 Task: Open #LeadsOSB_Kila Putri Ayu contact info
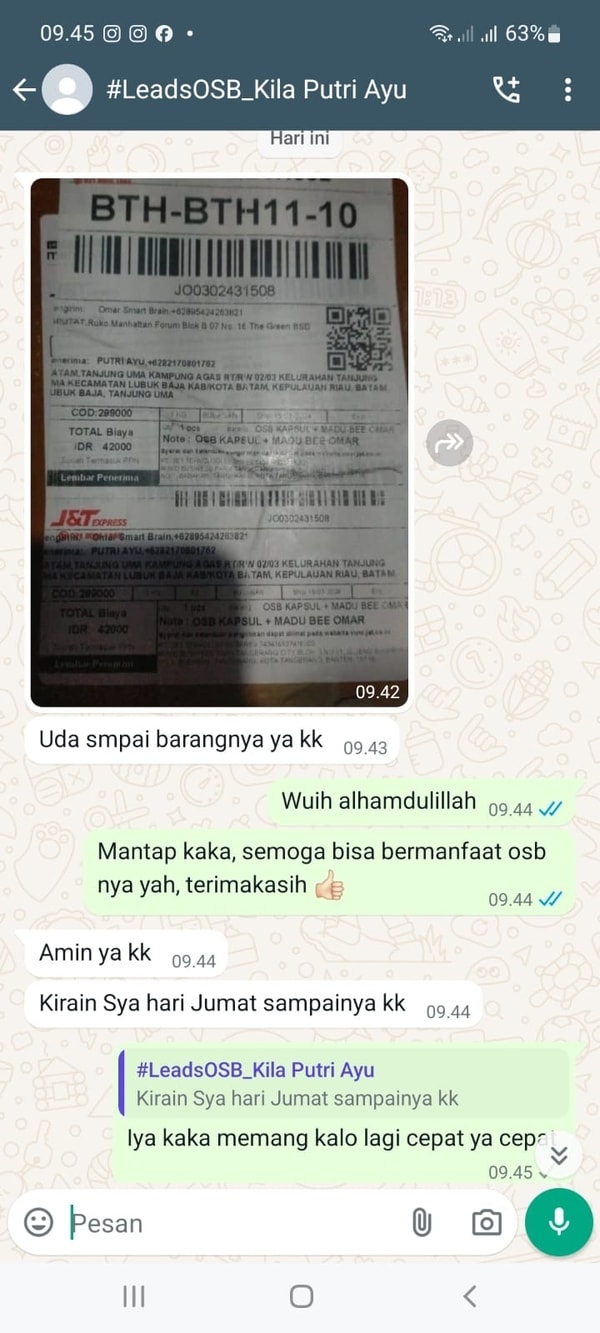click(x=256, y=90)
